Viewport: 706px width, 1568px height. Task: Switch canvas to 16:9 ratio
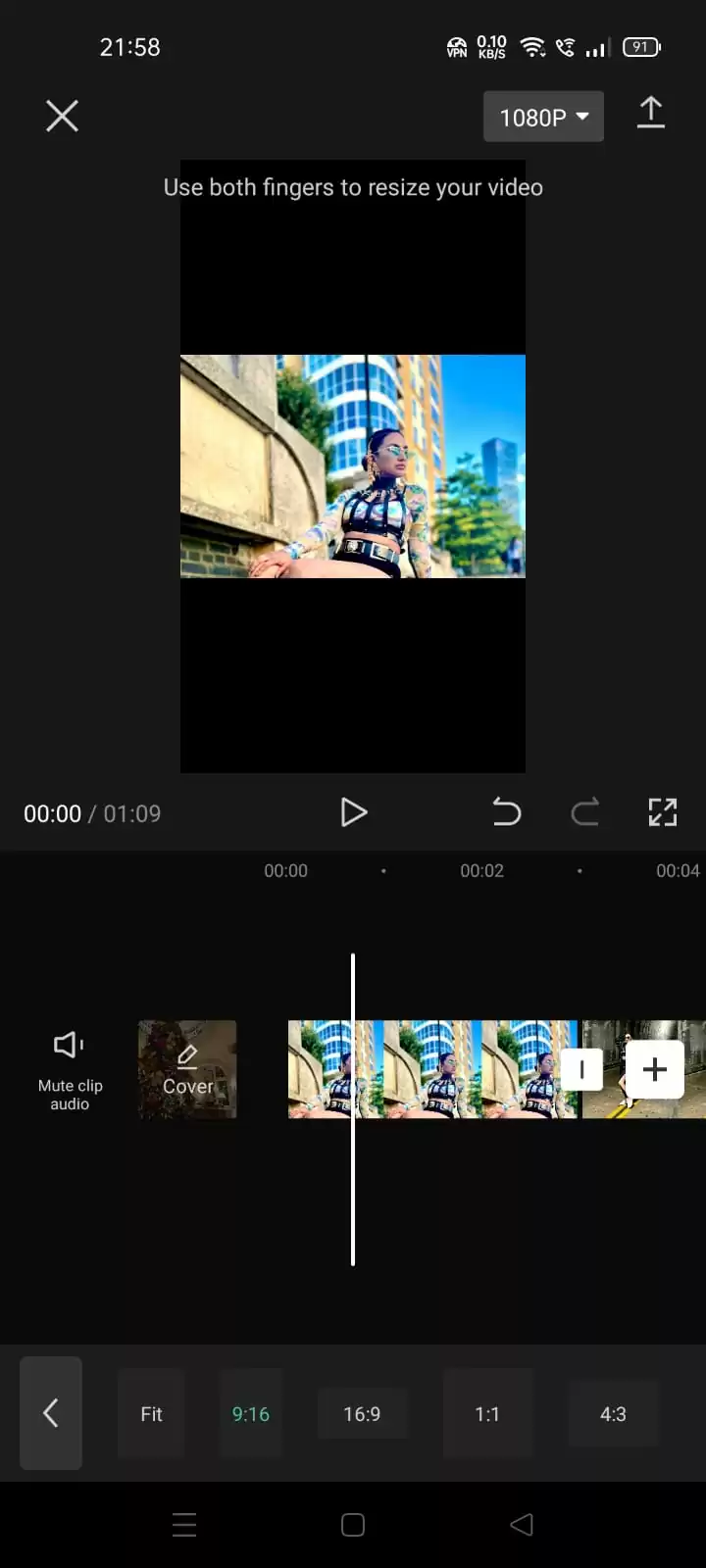point(362,1414)
